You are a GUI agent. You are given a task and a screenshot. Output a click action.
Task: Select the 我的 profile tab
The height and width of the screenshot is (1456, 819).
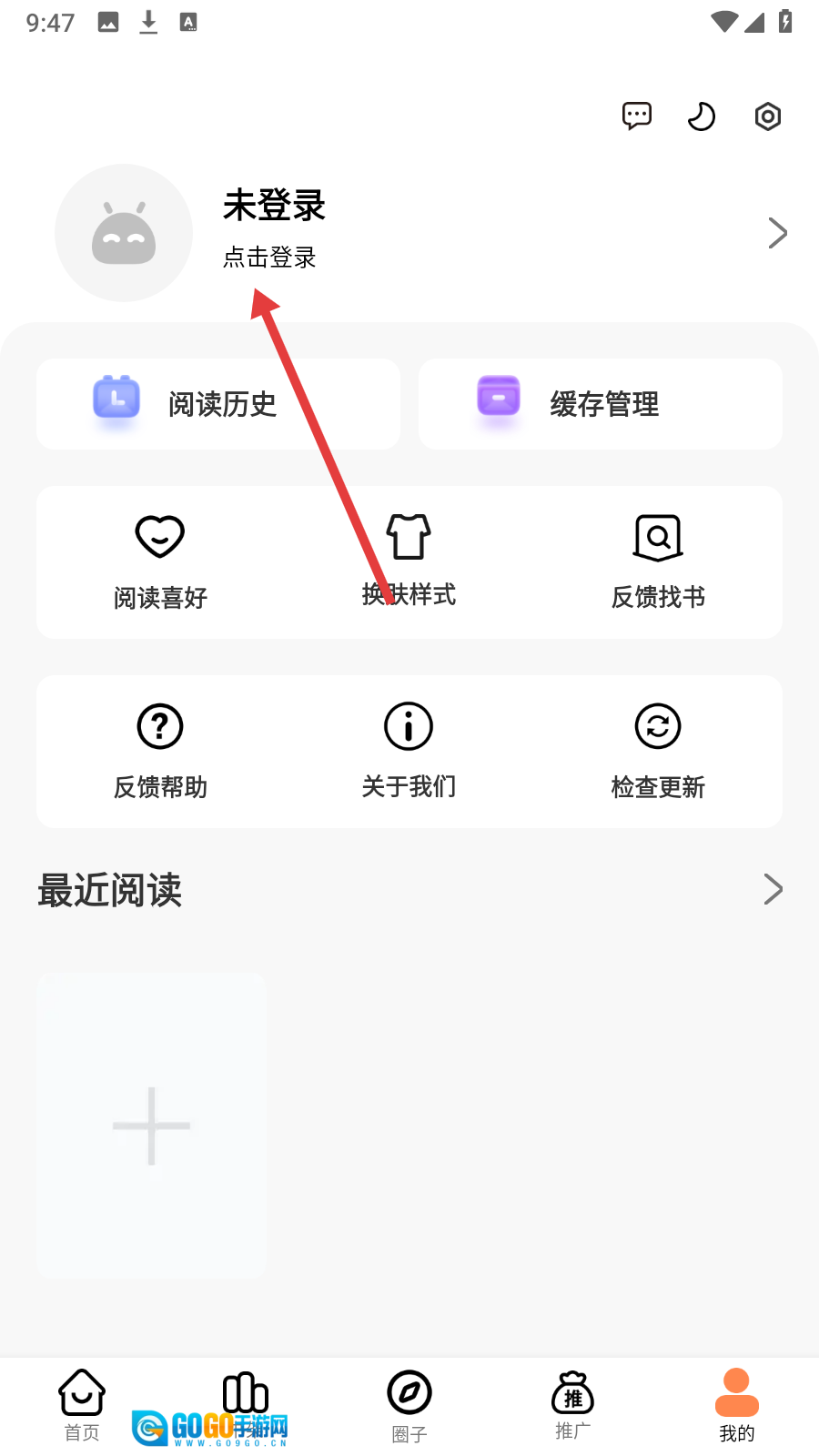pyautogui.click(x=737, y=1406)
